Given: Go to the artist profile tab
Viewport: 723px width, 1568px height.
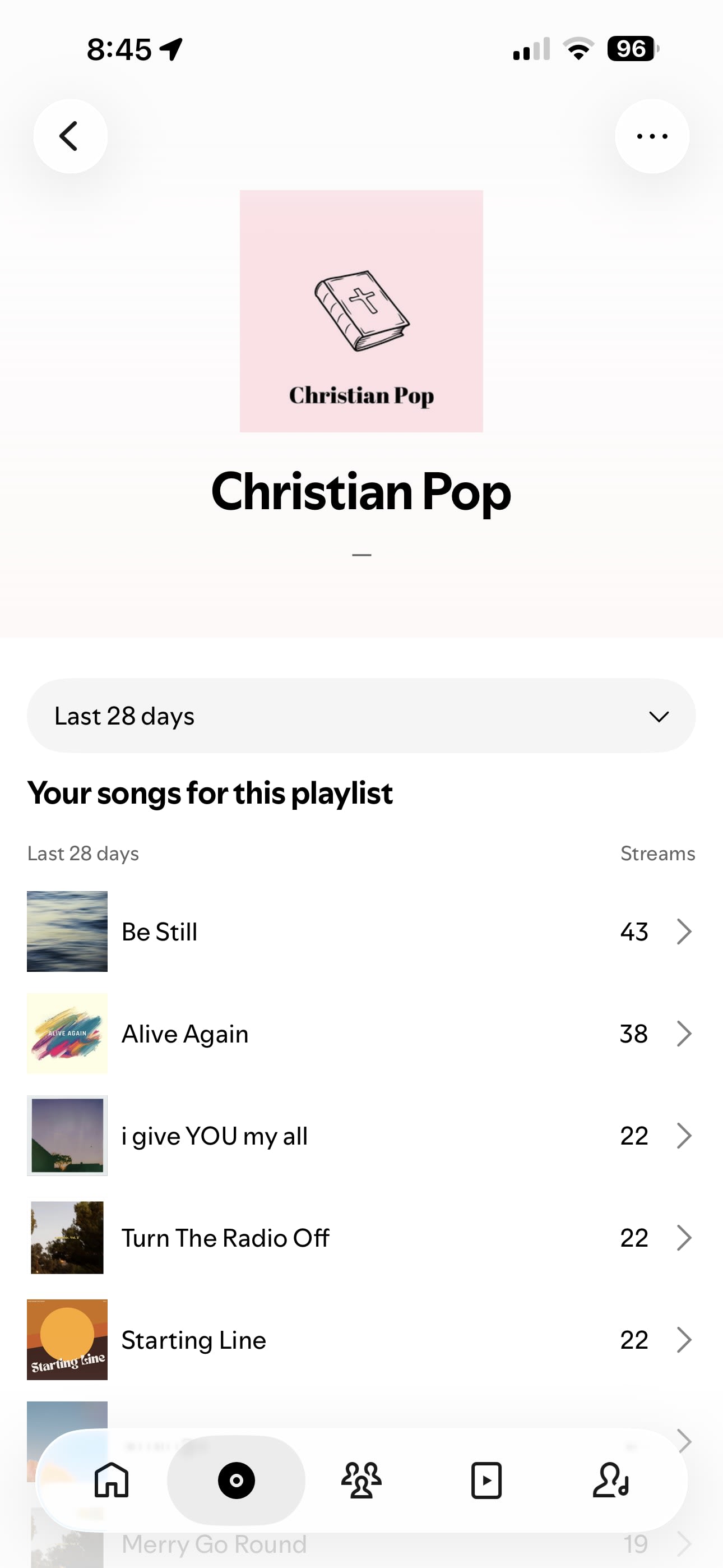Looking at the screenshot, I should 611,1480.
